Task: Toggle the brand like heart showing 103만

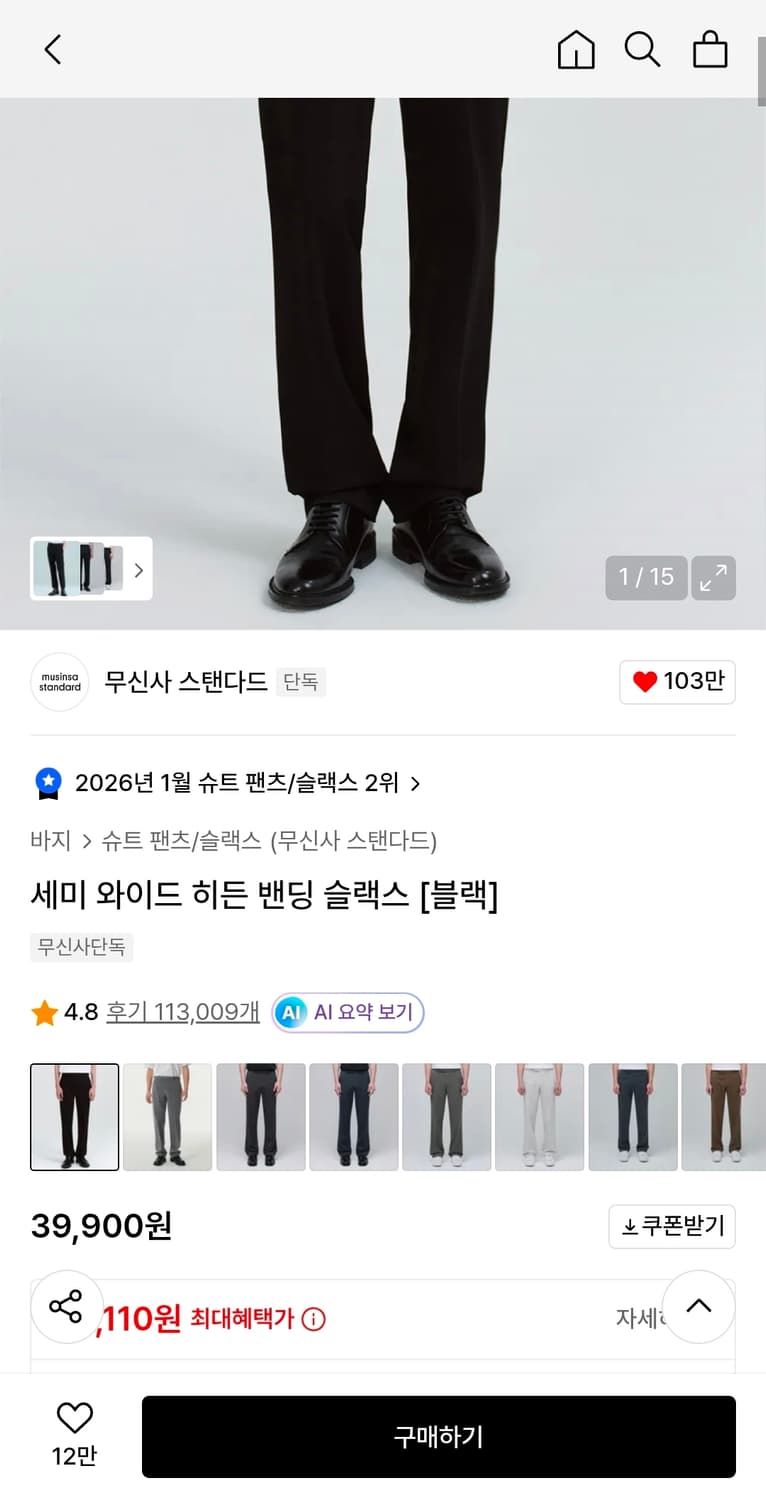Action: point(677,682)
